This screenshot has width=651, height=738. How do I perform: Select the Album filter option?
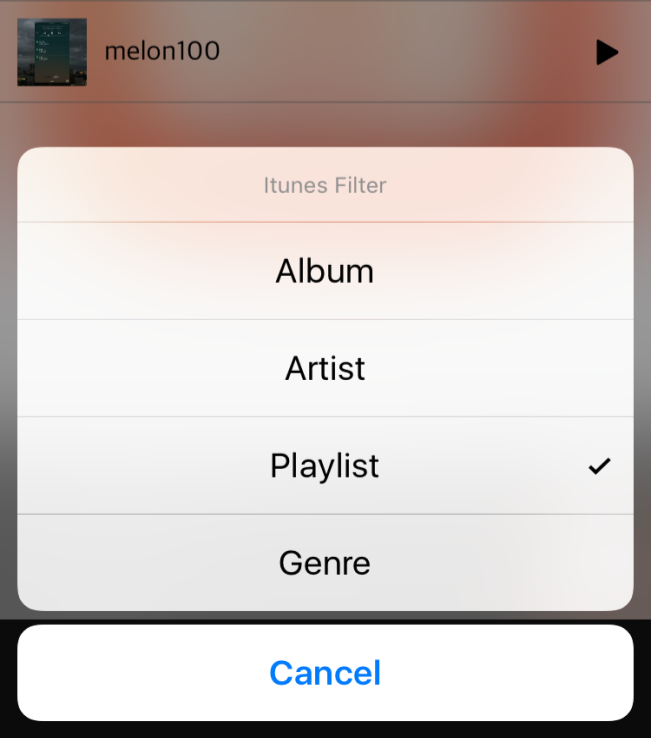(x=325, y=271)
